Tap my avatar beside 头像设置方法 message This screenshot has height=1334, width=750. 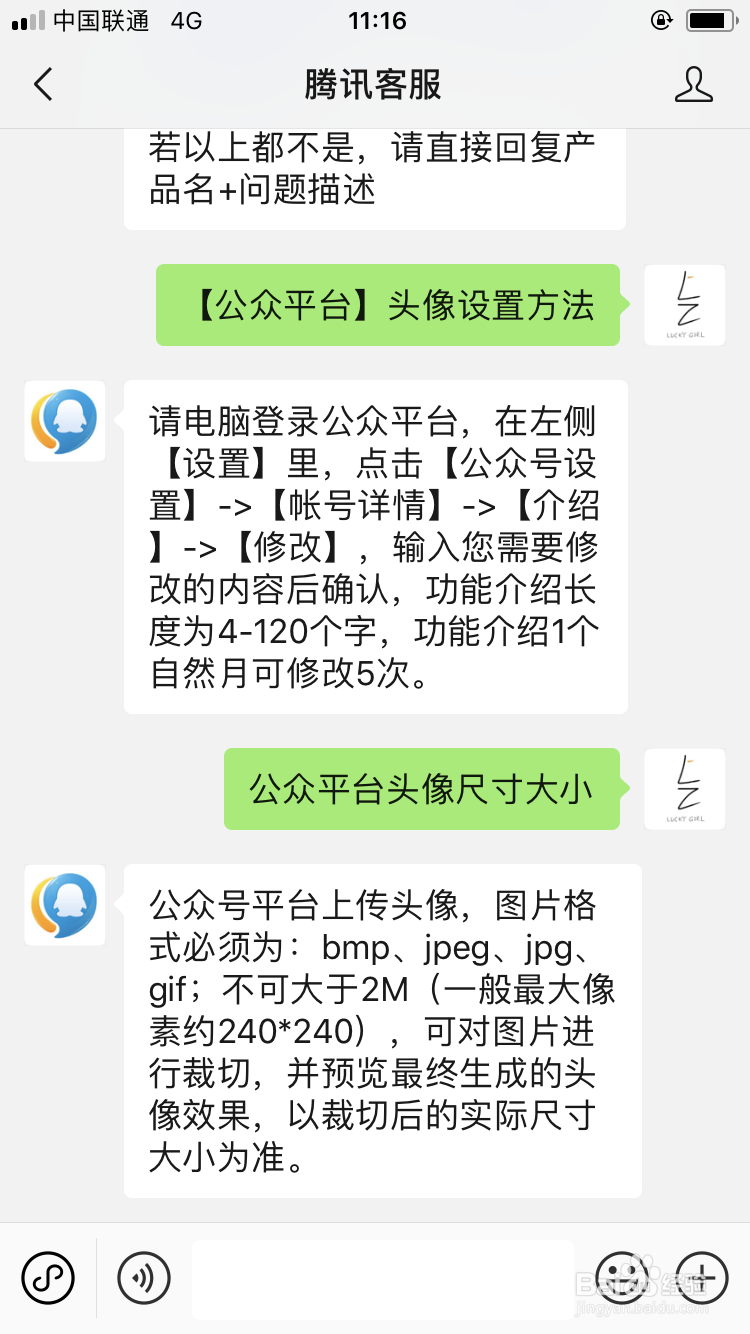click(x=685, y=305)
